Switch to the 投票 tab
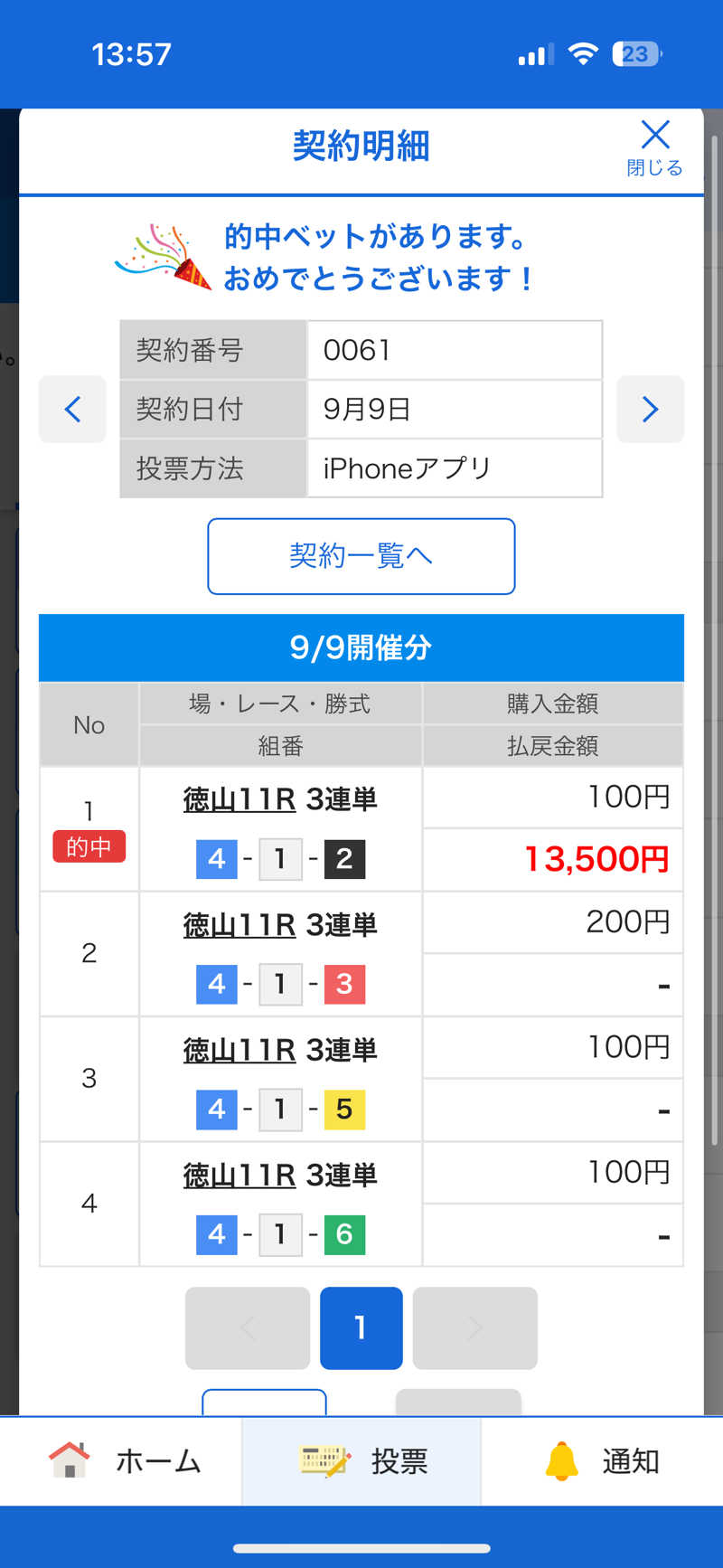Image resolution: width=723 pixels, height=1568 pixels. point(361,1461)
